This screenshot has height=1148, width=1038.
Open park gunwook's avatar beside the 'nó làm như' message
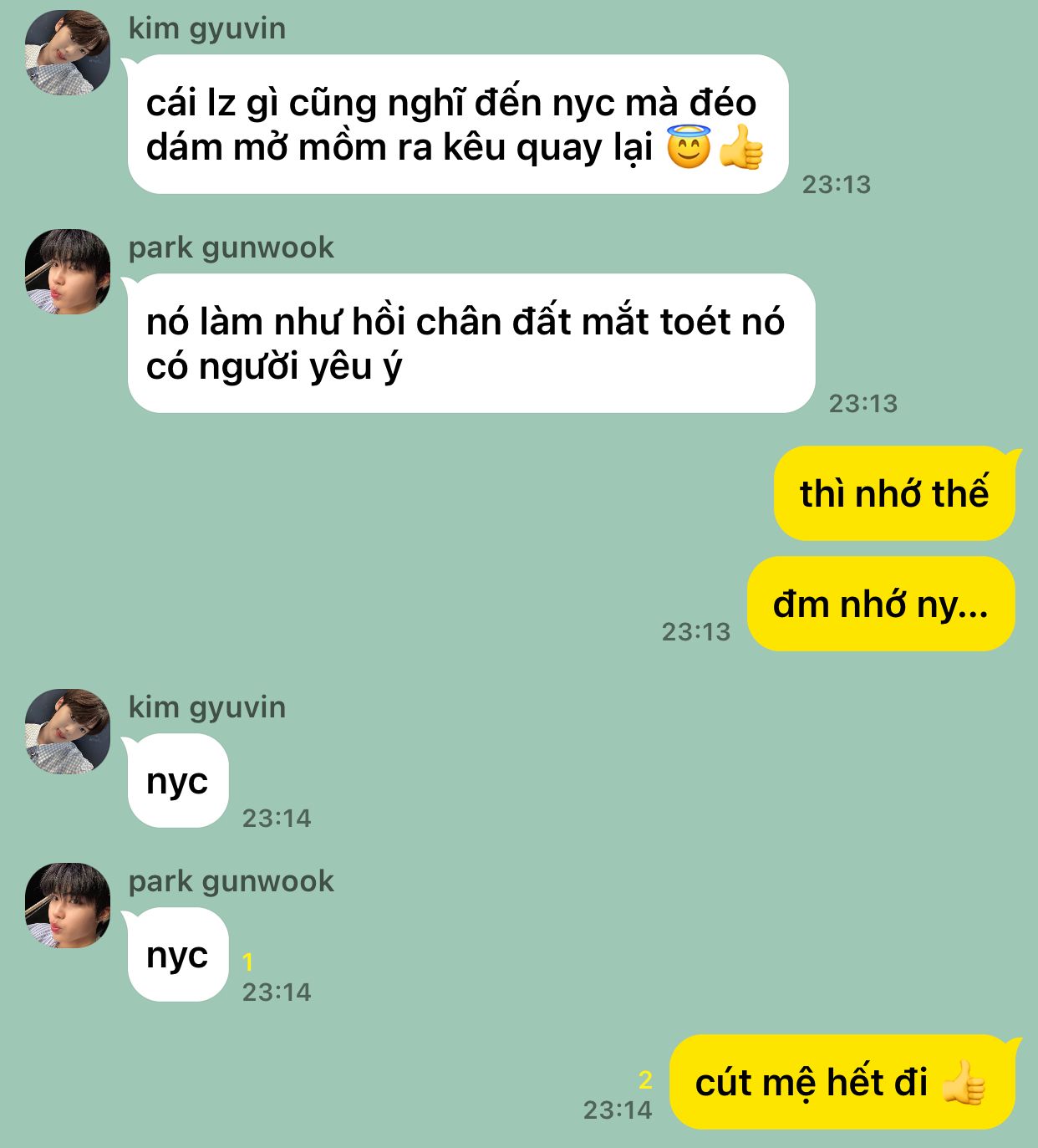tap(68, 272)
